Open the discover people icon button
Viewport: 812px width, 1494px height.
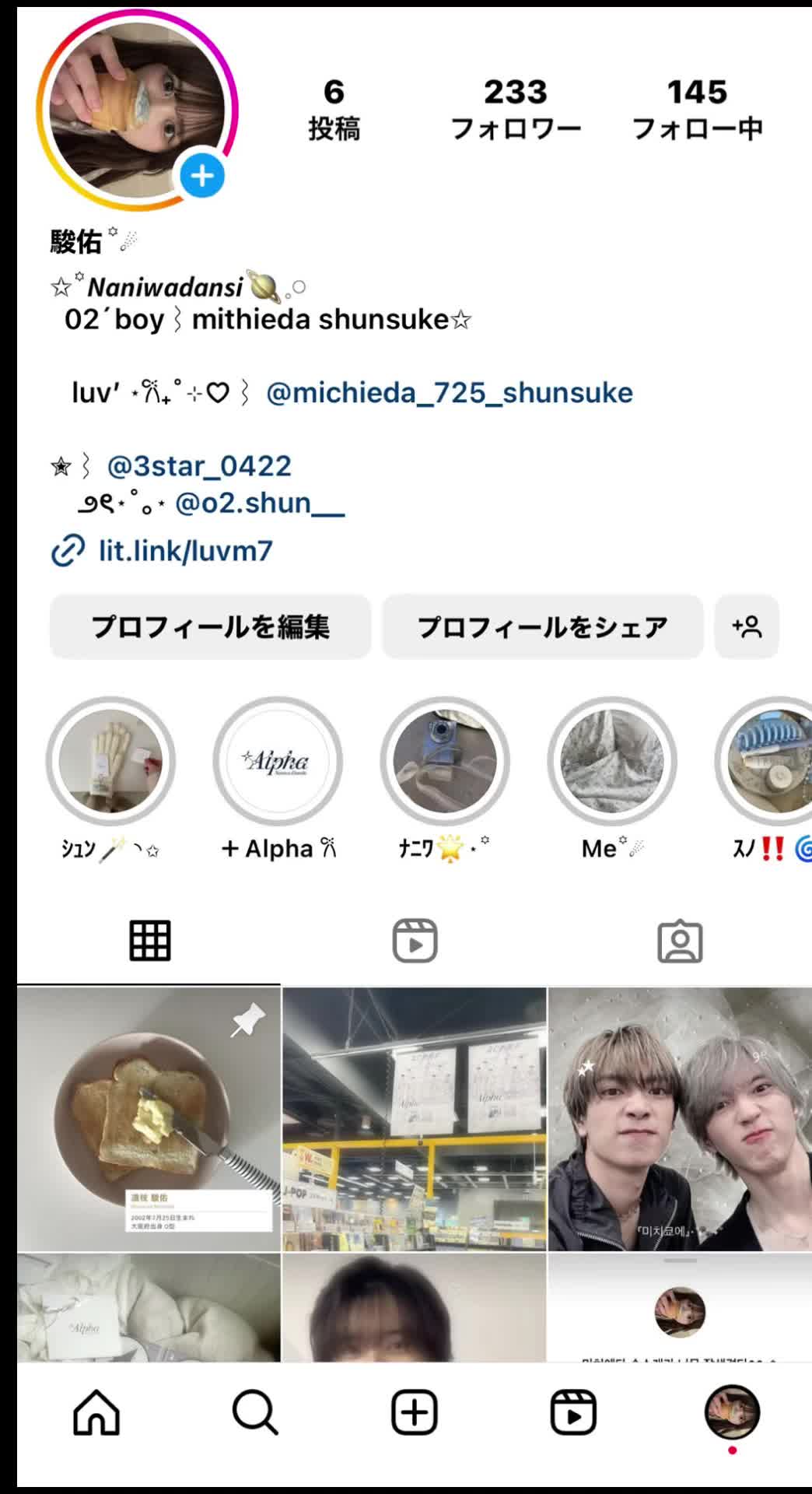pos(747,627)
